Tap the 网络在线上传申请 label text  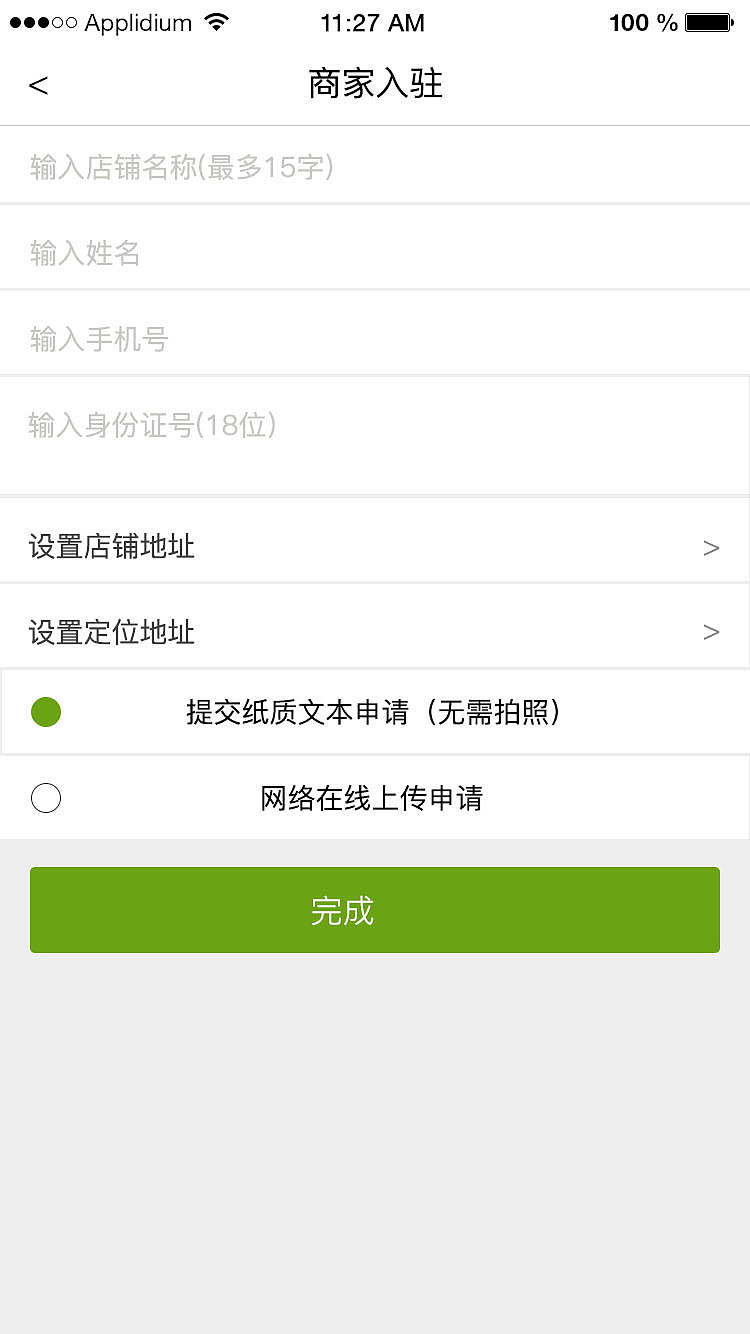point(375,798)
